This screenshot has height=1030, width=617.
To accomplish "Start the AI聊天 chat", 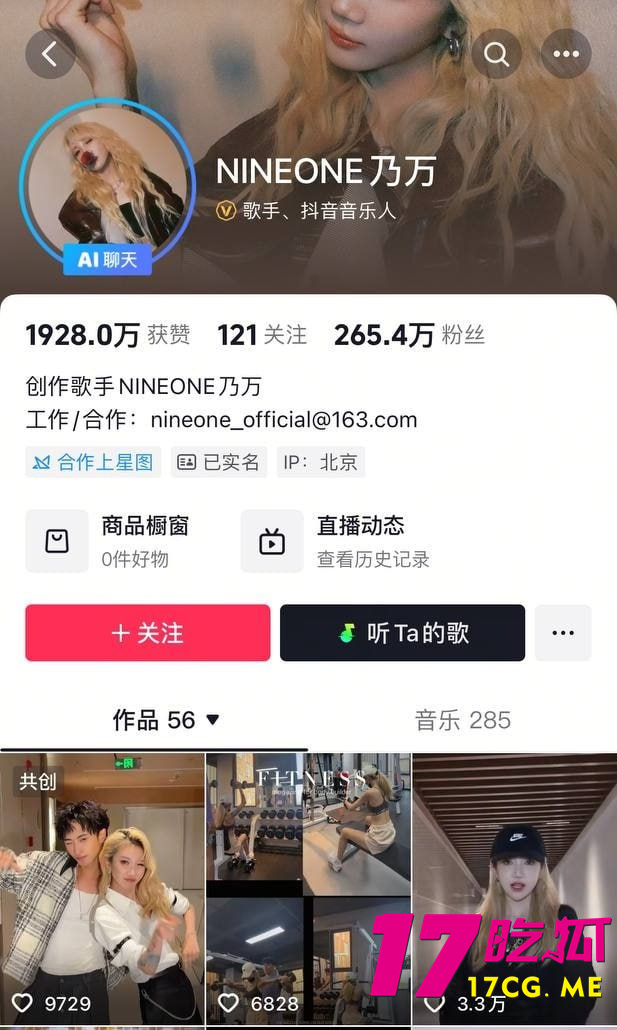I will [107, 260].
